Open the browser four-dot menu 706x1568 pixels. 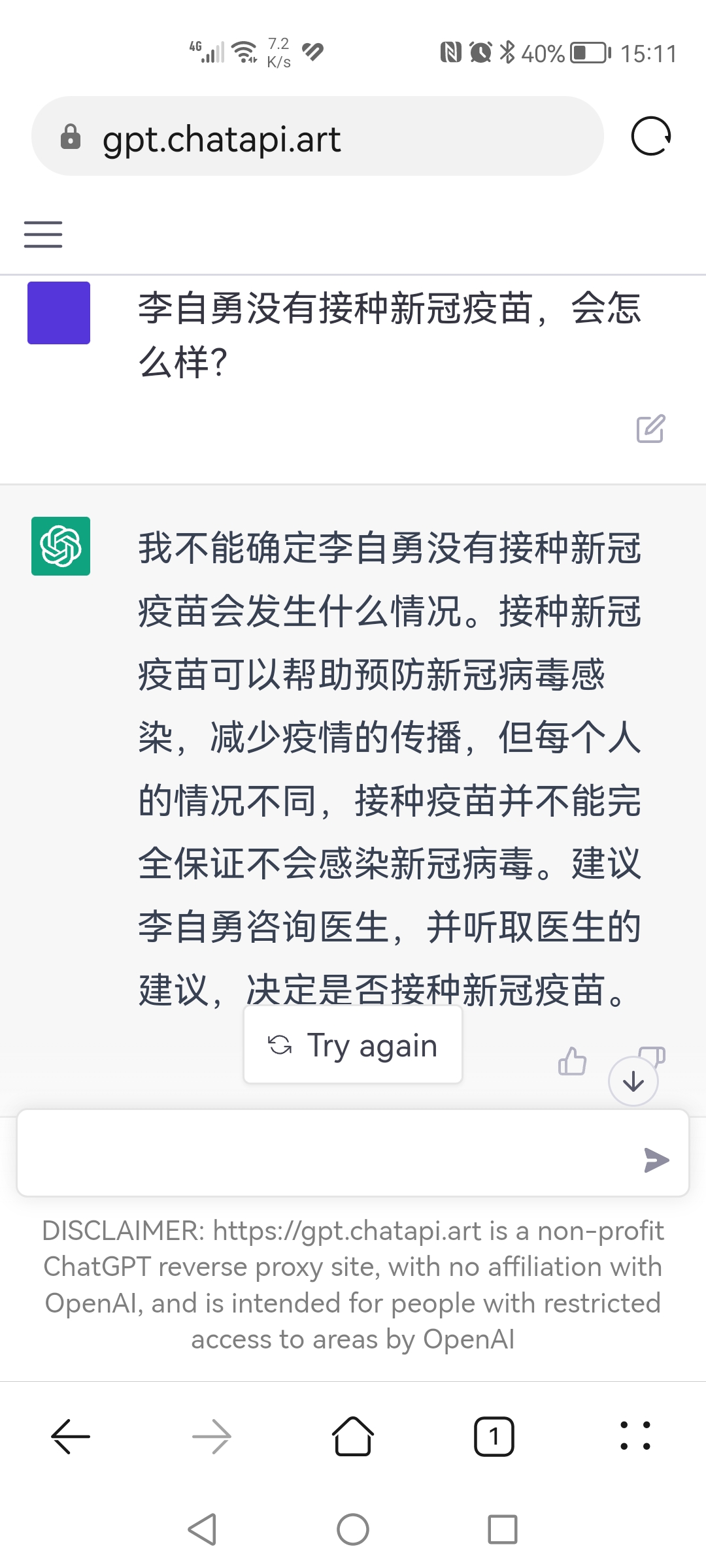pyautogui.click(x=635, y=1437)
